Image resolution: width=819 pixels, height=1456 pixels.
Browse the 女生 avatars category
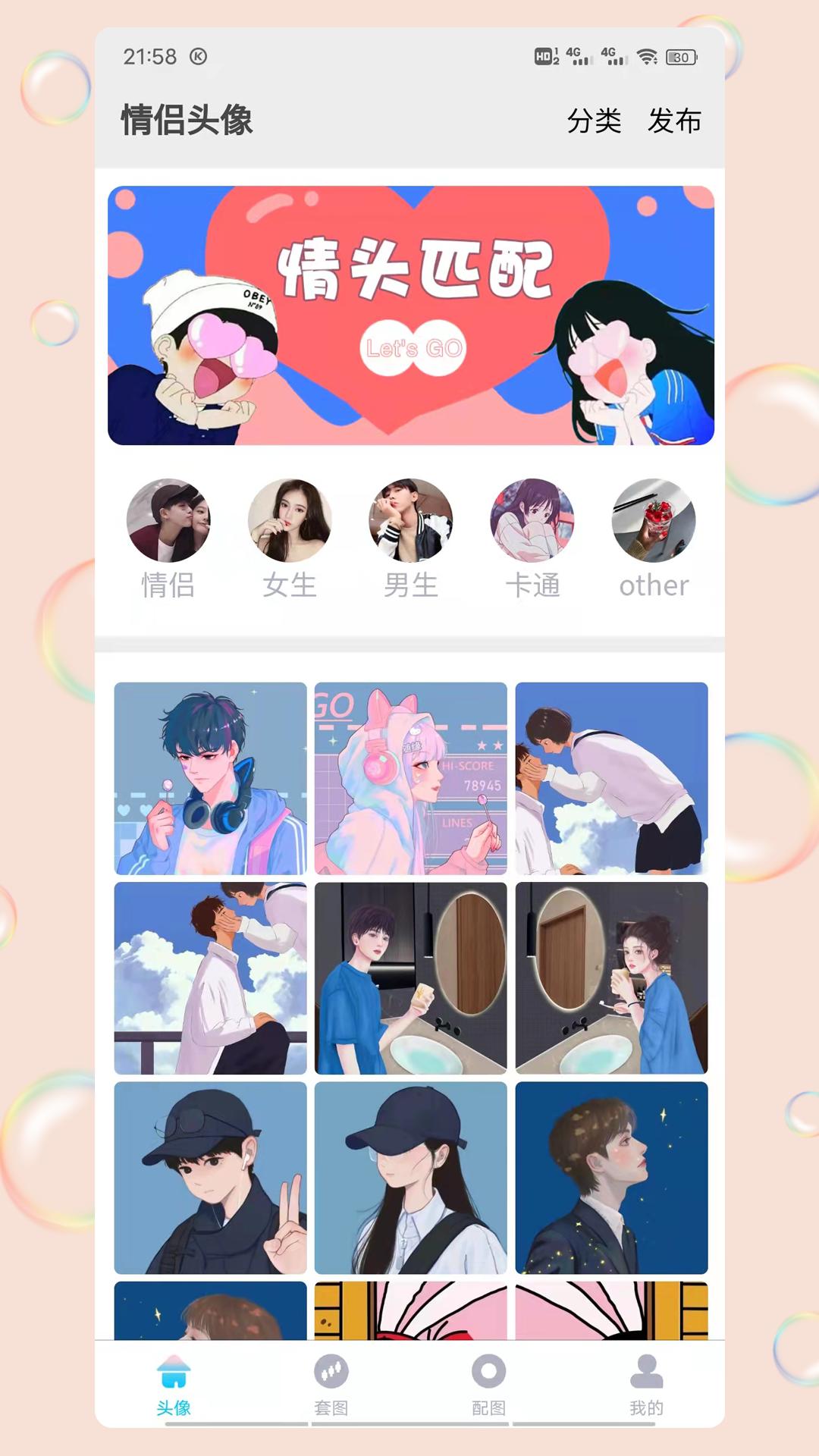tap(290, 538)
